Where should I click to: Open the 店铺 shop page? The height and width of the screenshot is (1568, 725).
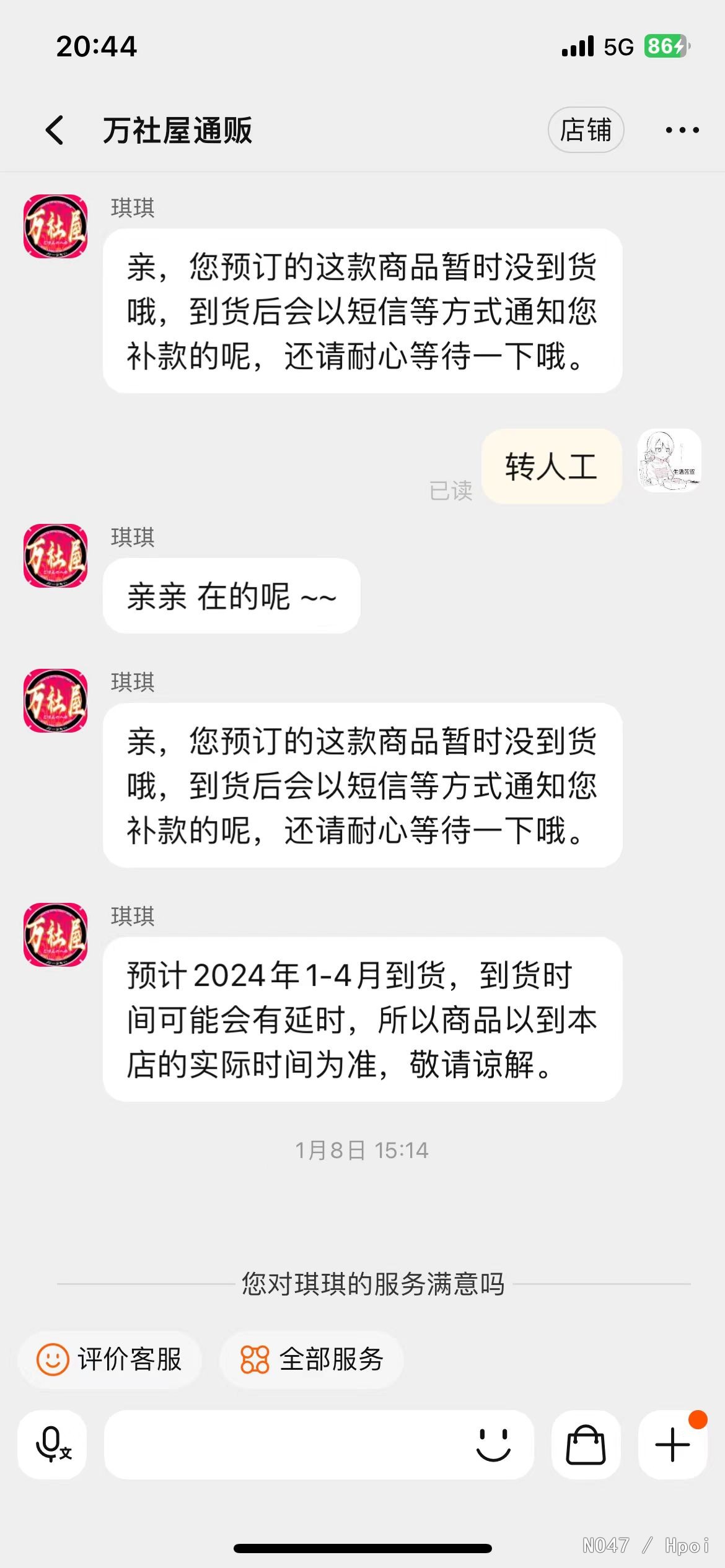point(586,130)
